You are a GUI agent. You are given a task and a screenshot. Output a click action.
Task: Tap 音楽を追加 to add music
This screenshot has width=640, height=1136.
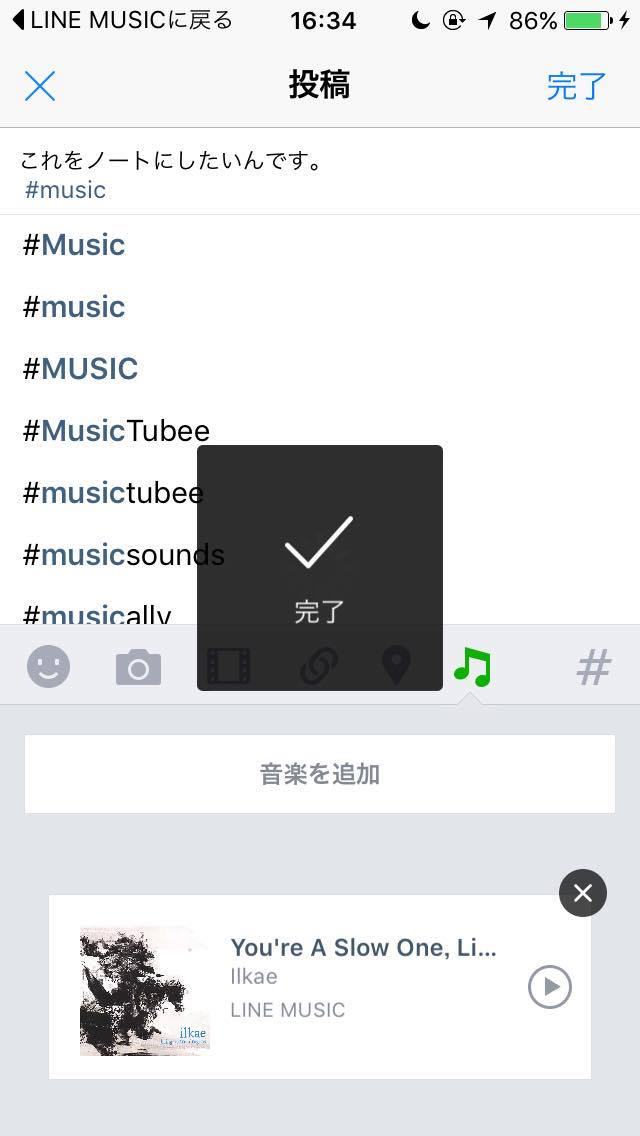[x=320, y=774]
